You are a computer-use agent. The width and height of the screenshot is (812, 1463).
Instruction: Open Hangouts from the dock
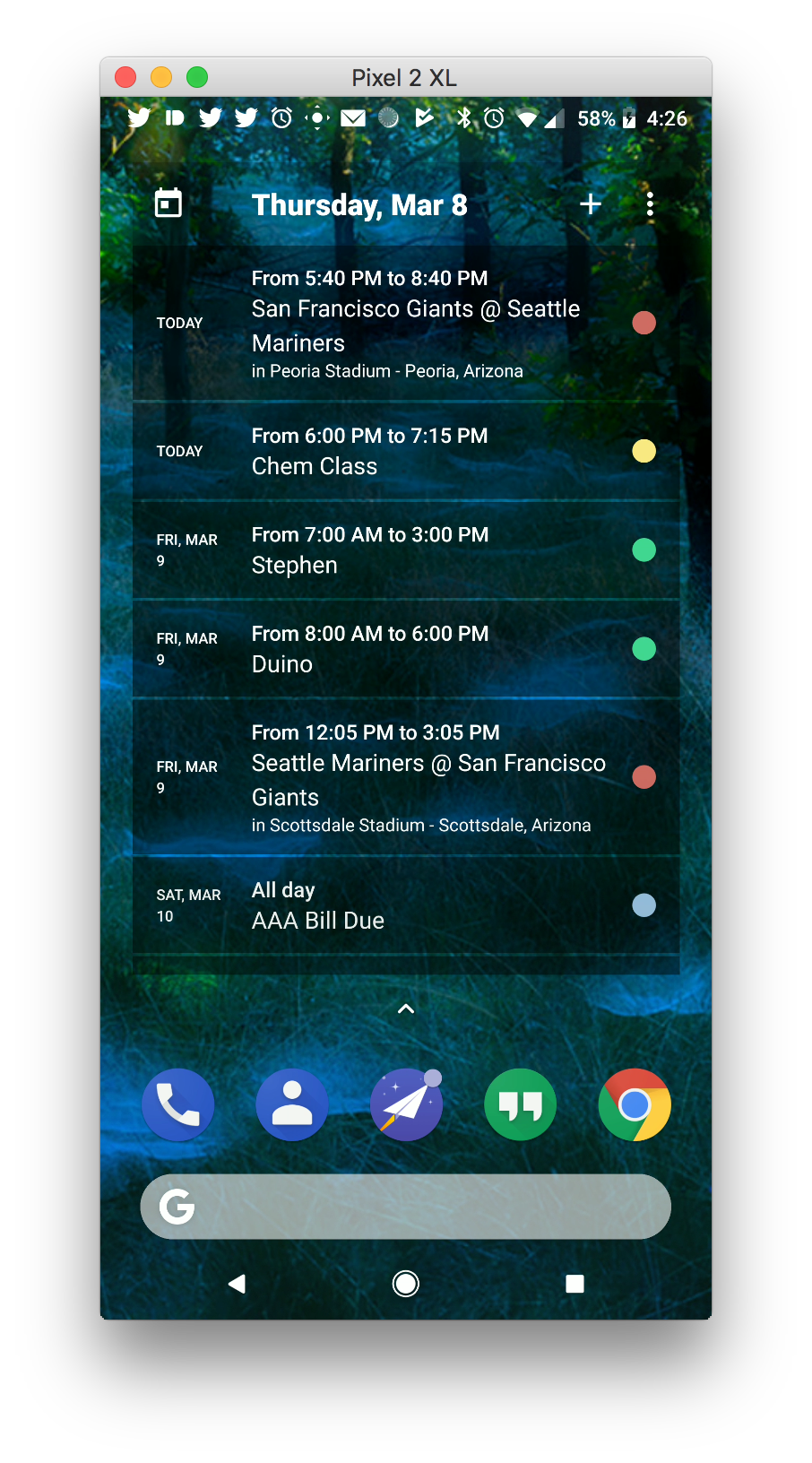tap(520, 1104)
